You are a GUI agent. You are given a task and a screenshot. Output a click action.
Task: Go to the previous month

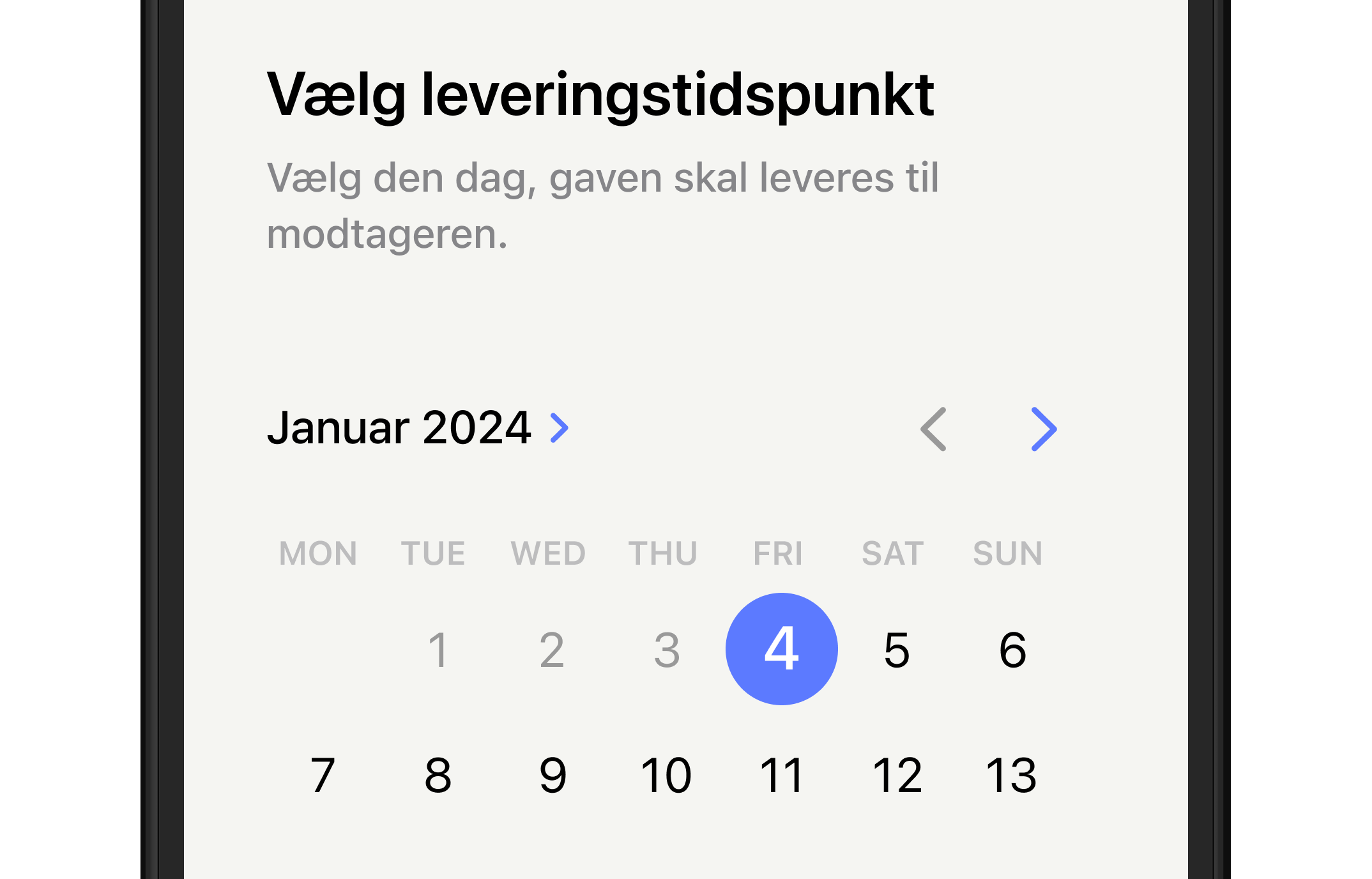(933, 429)
